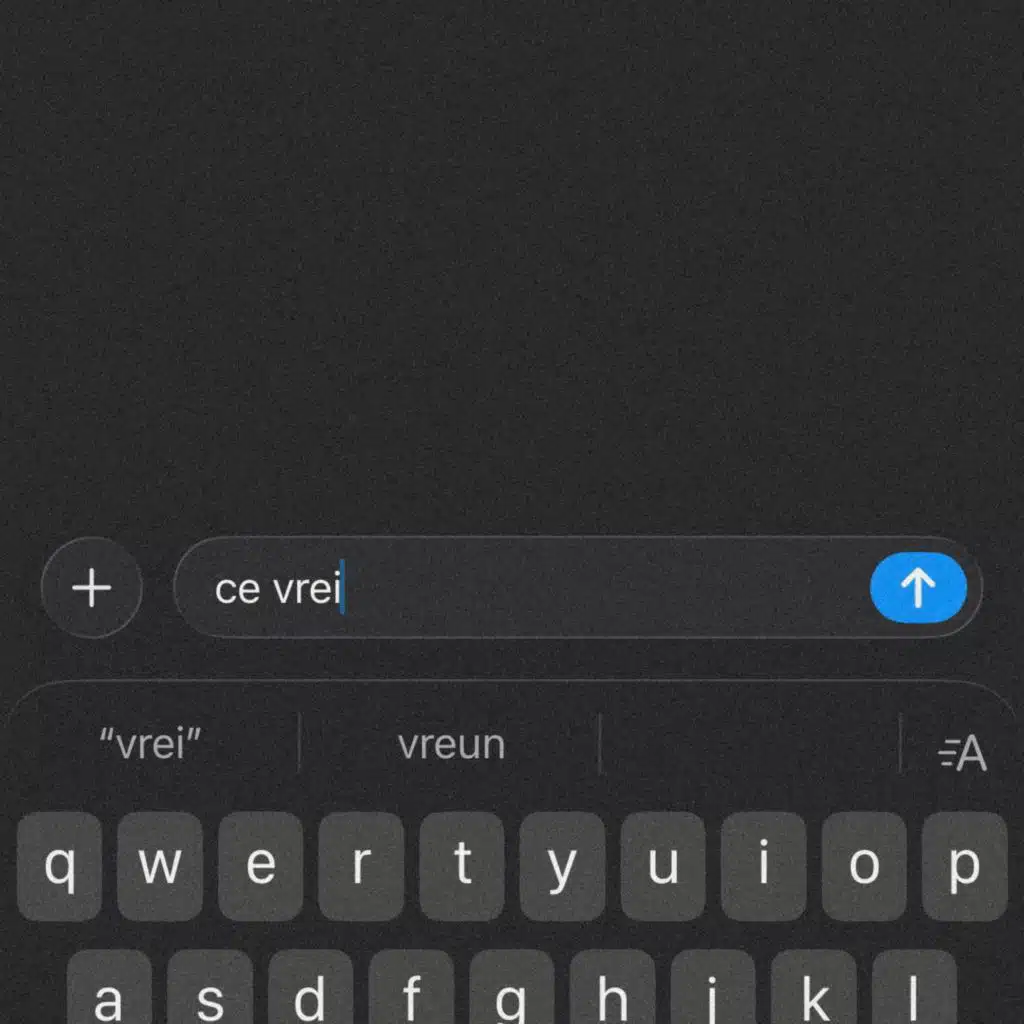Pick the "vreun" word suggestion
1024x1024 pixels.
451,744
